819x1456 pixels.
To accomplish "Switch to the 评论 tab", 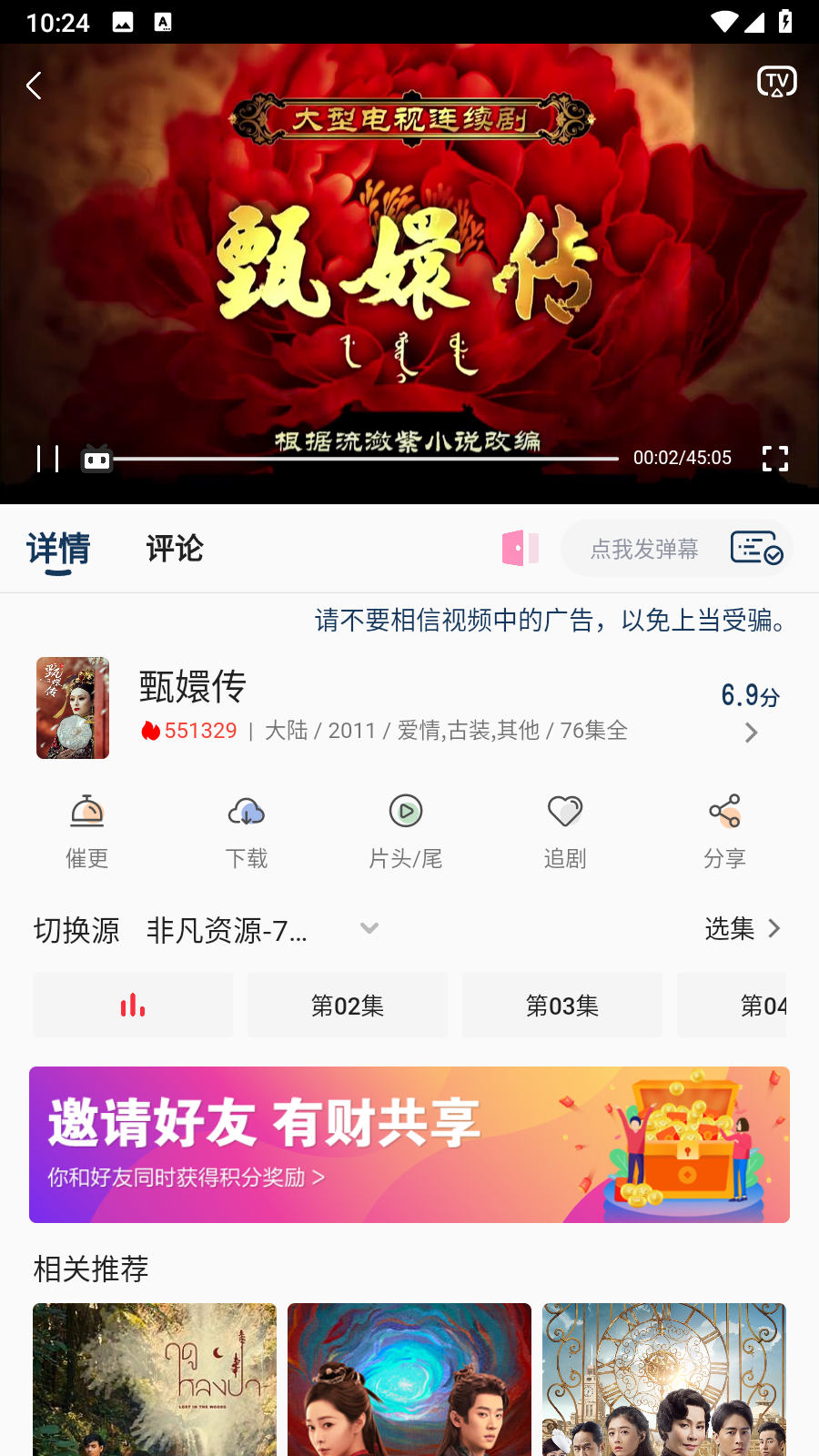I will [173, 549].
